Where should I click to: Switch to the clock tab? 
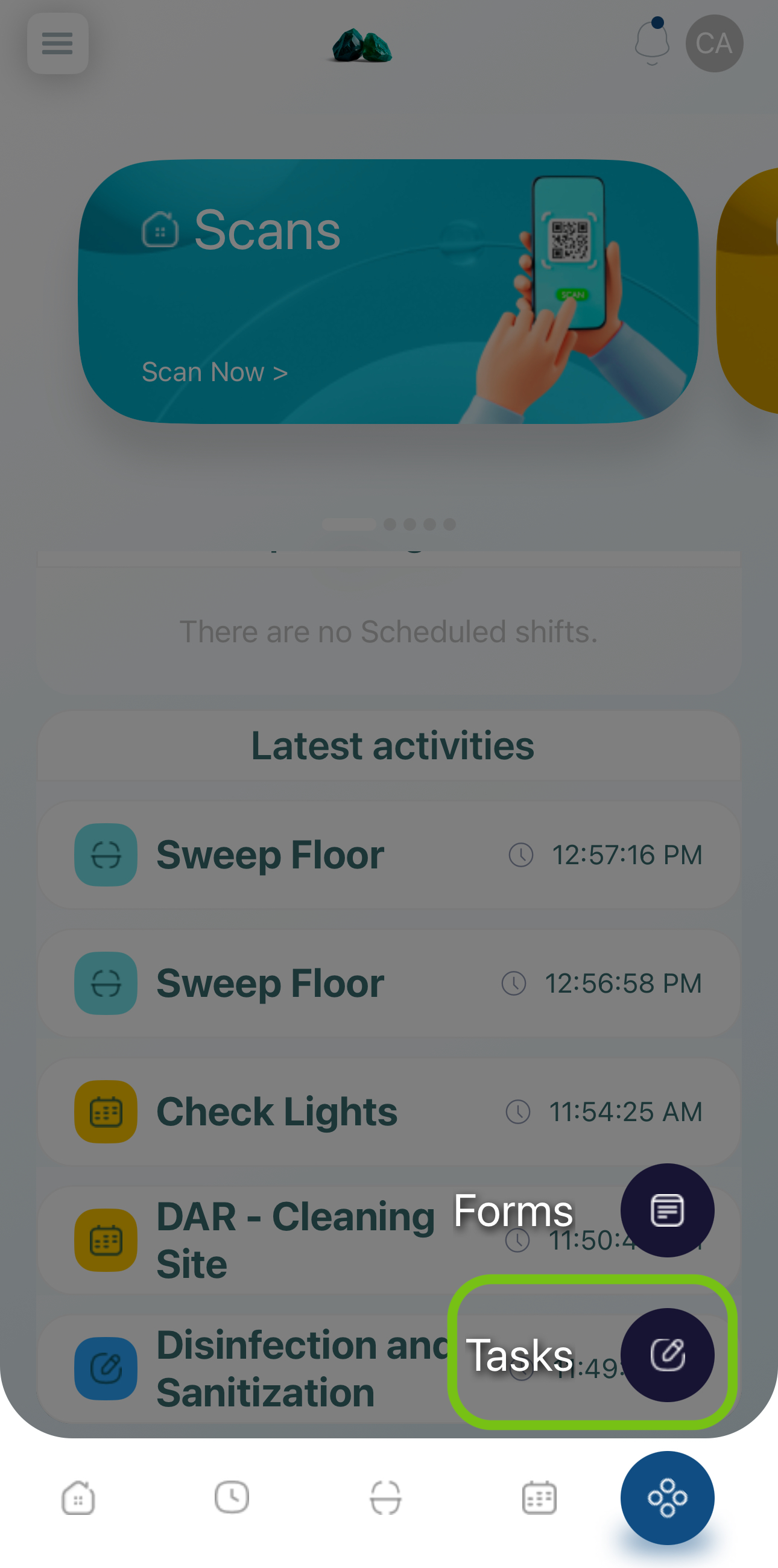tap(232, 1498)
